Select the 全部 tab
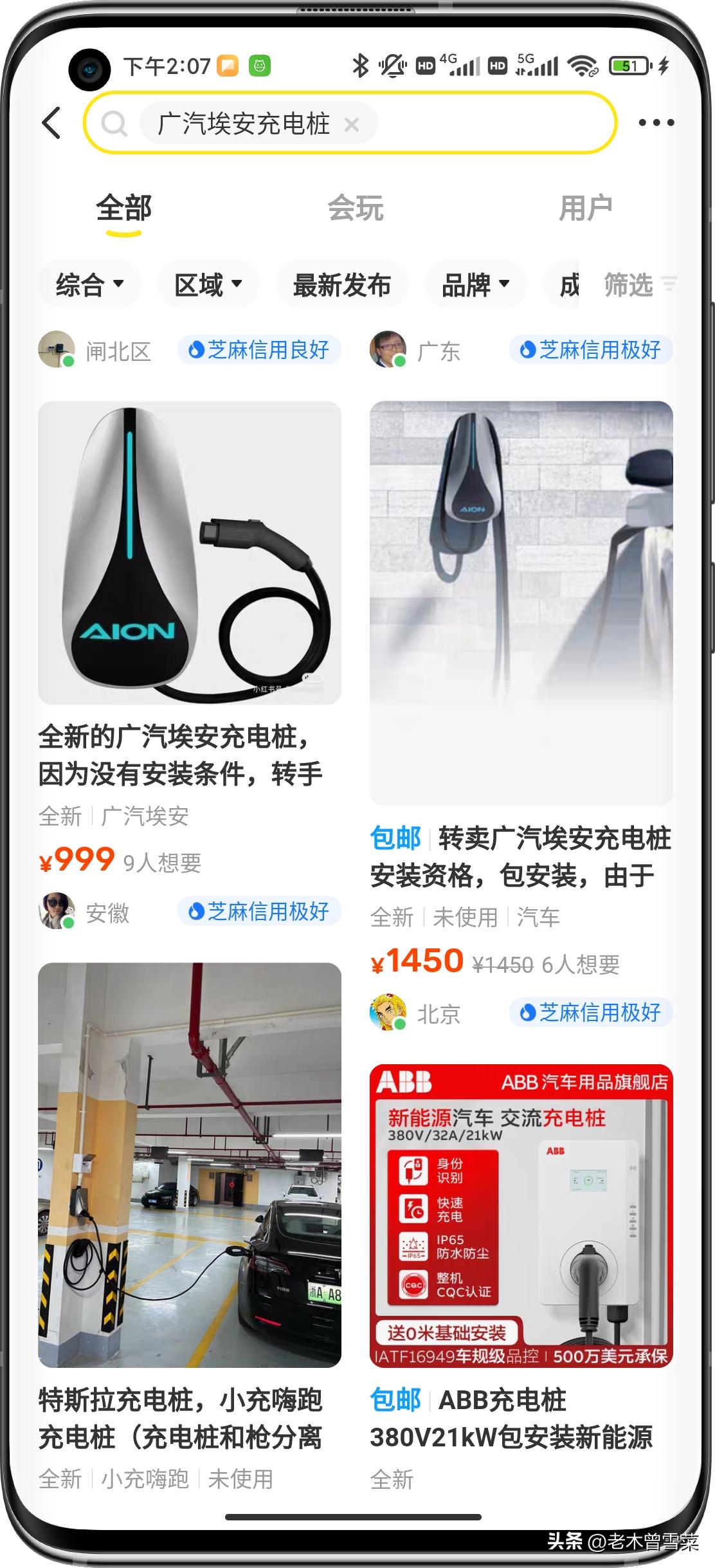The image size is (715, 1568). point(123,208)
